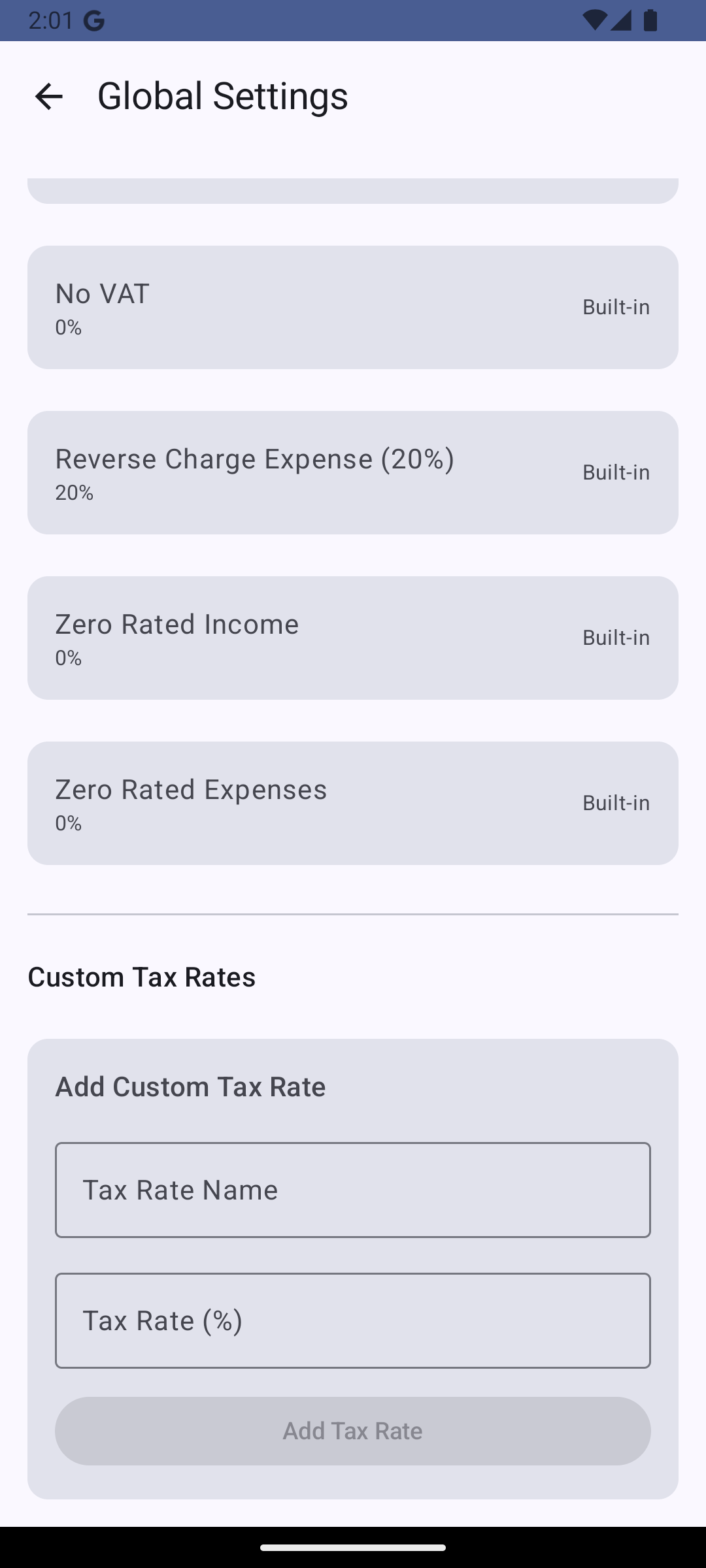
Task: Tap the Add Custom Tax Rate heading
Action: tap(190, 1086)
